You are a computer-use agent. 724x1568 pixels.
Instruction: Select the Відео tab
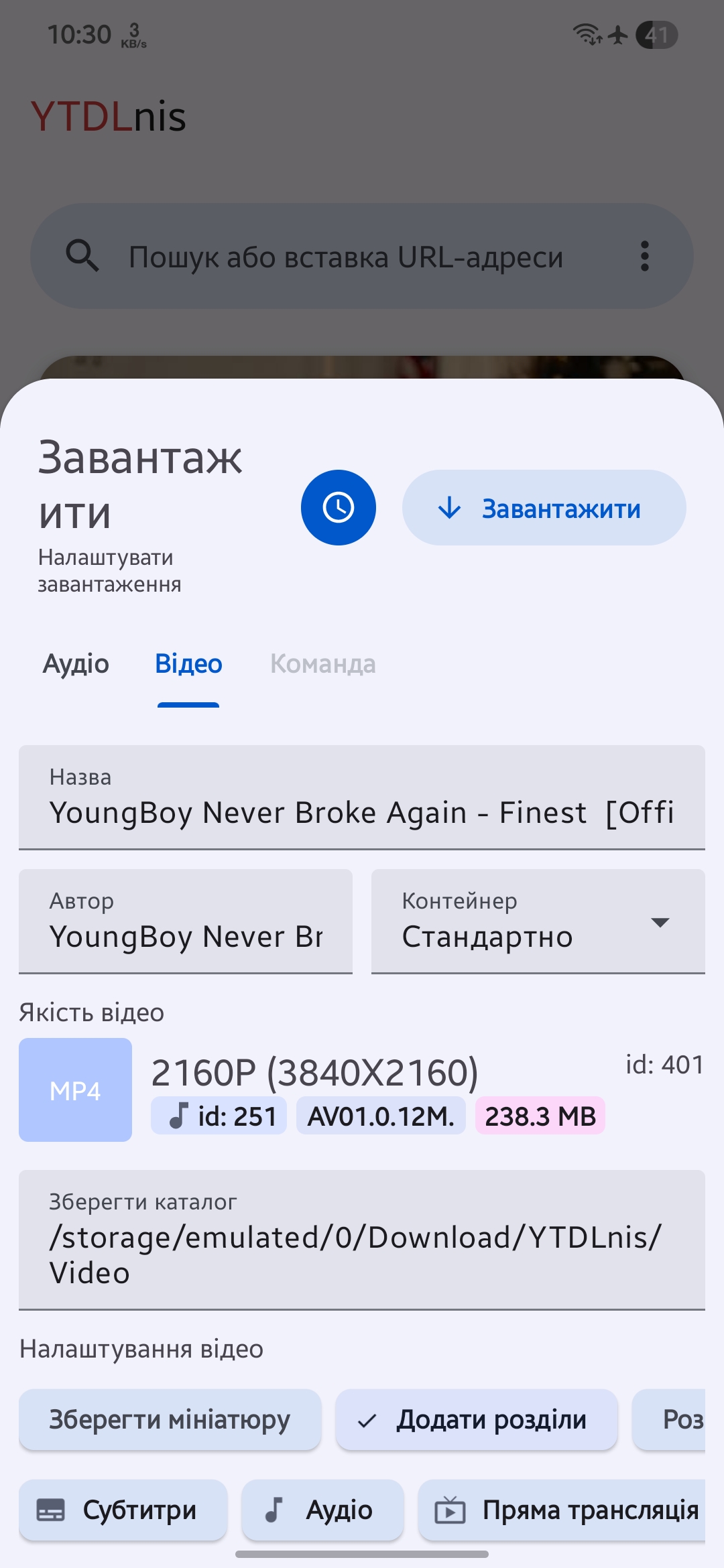pyautogui.click(x=188, y=664)
